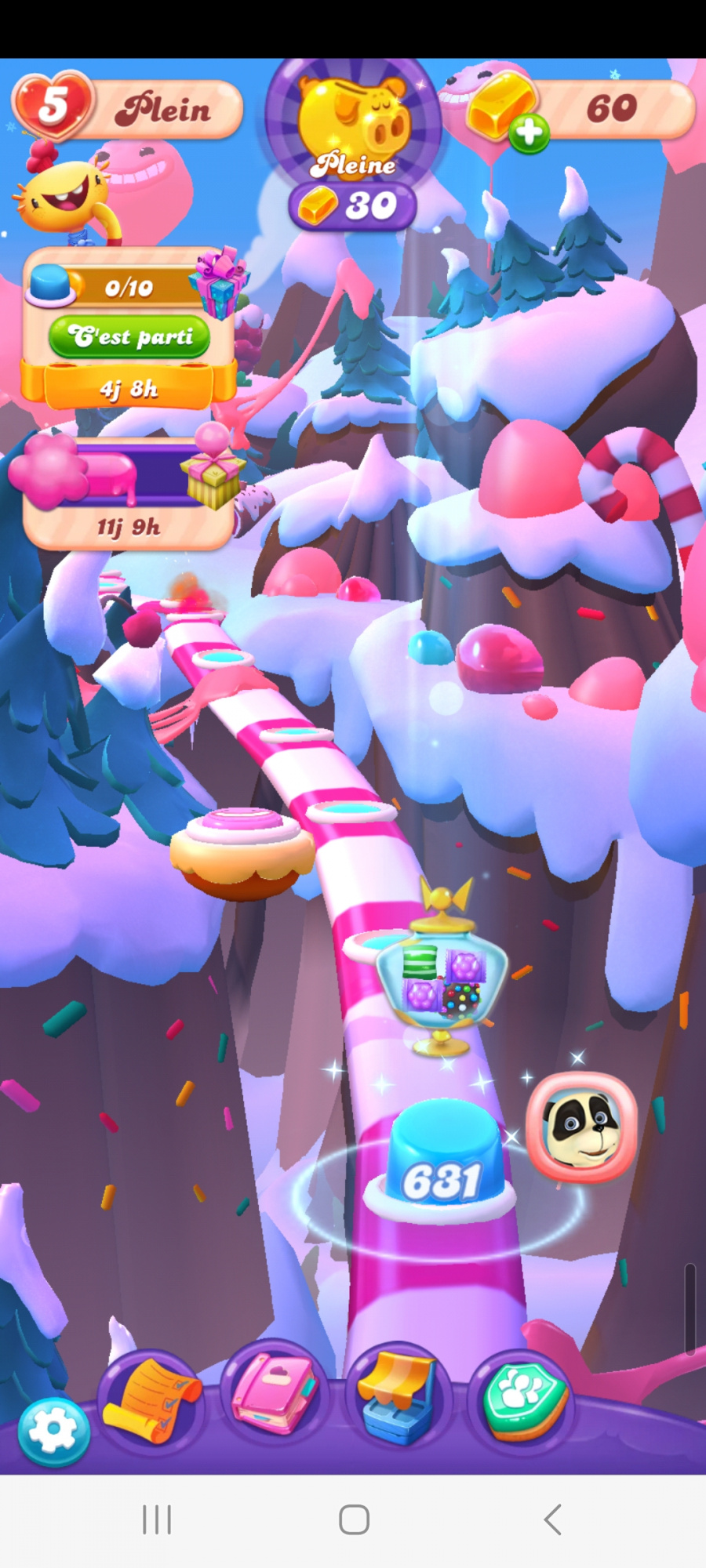Screen dimensions: 706x1568
Task: Open the lives heart counter
Action: pos(53,104)
